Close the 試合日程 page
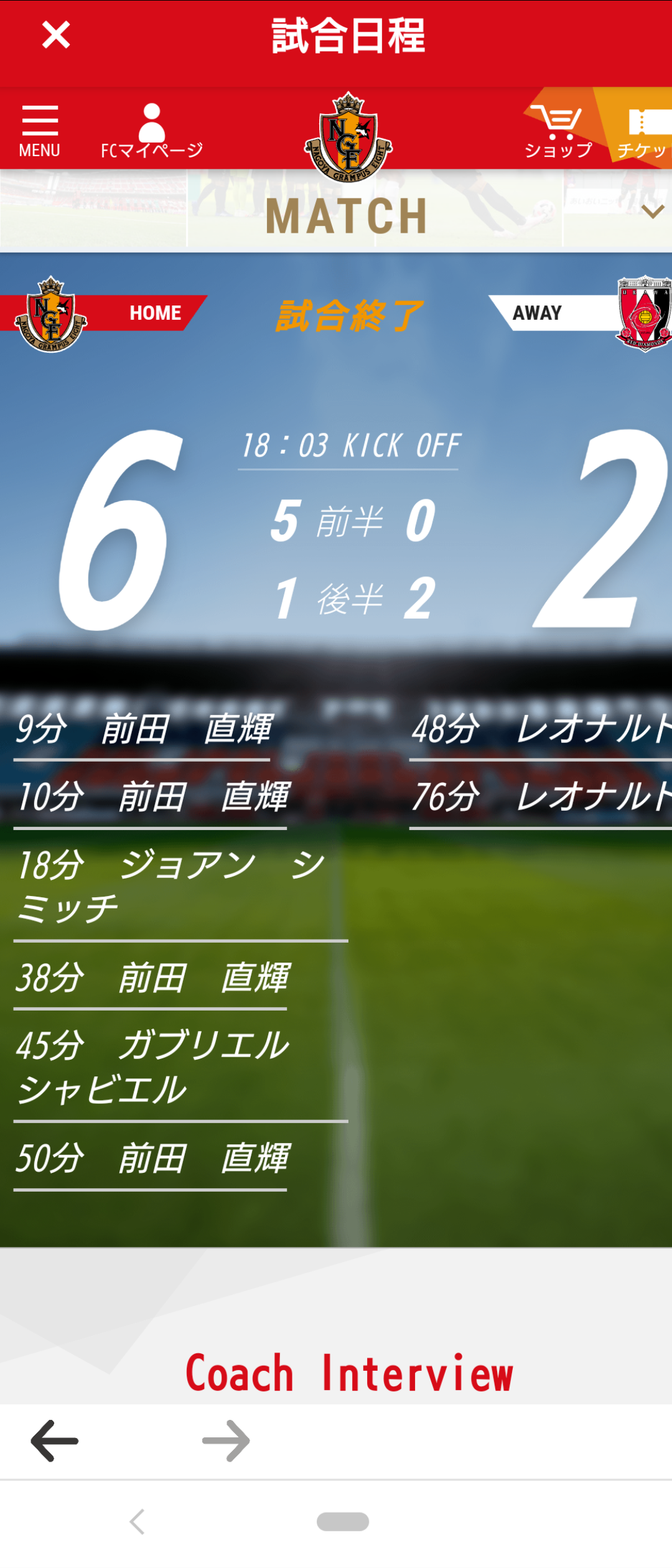This screenshot has height=1568, width=672. (56, 35)
